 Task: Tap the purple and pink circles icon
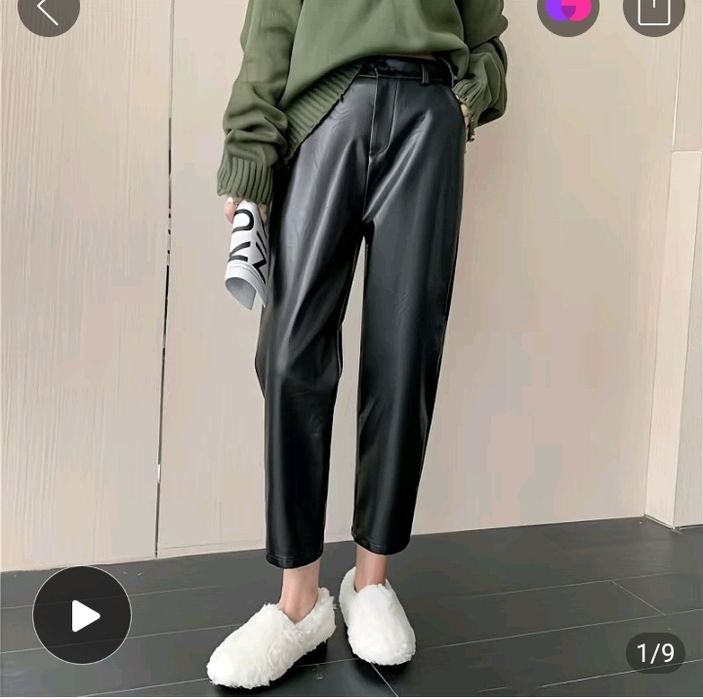569,10
